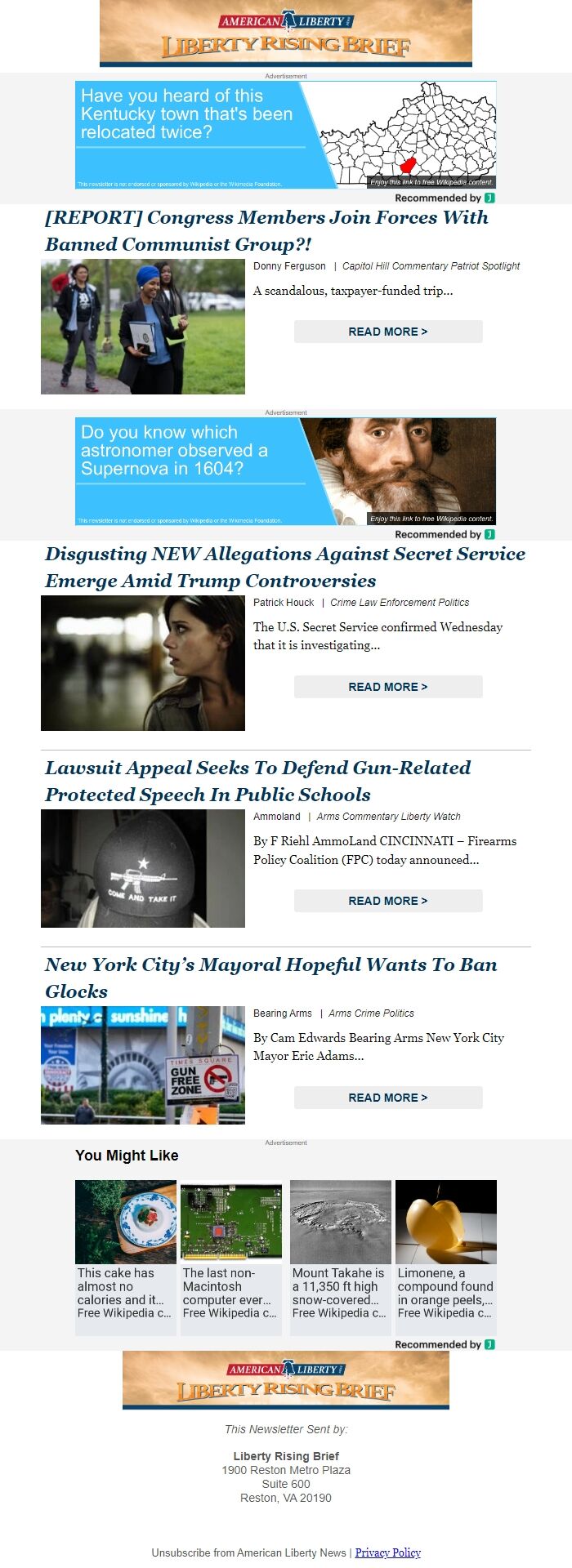Viewport: 572px width, 1568px height.
Task: Open the Secret Service allegations headline
Action: [284, 567]
